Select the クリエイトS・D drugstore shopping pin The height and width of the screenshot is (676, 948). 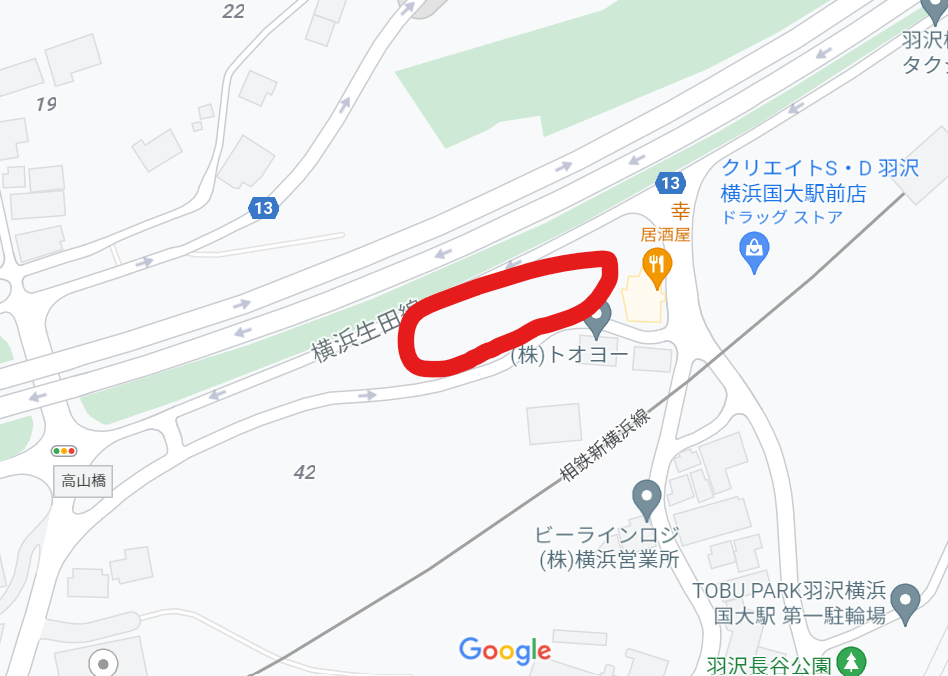754,251
